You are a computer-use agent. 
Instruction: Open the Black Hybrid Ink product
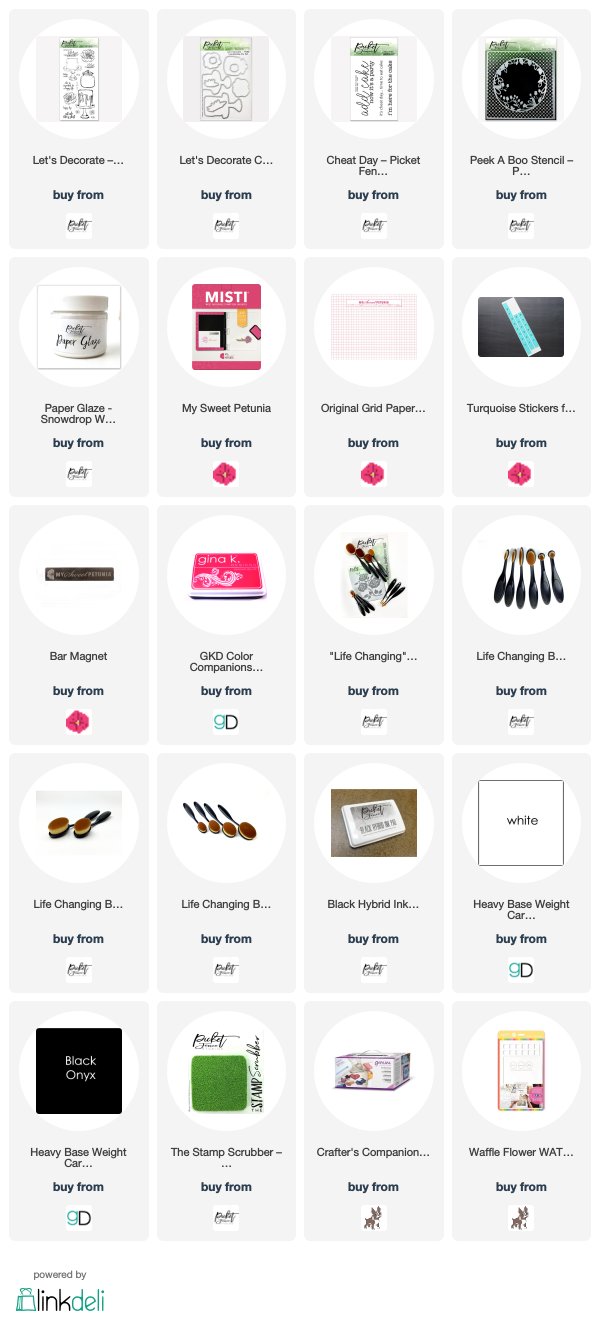374,873
